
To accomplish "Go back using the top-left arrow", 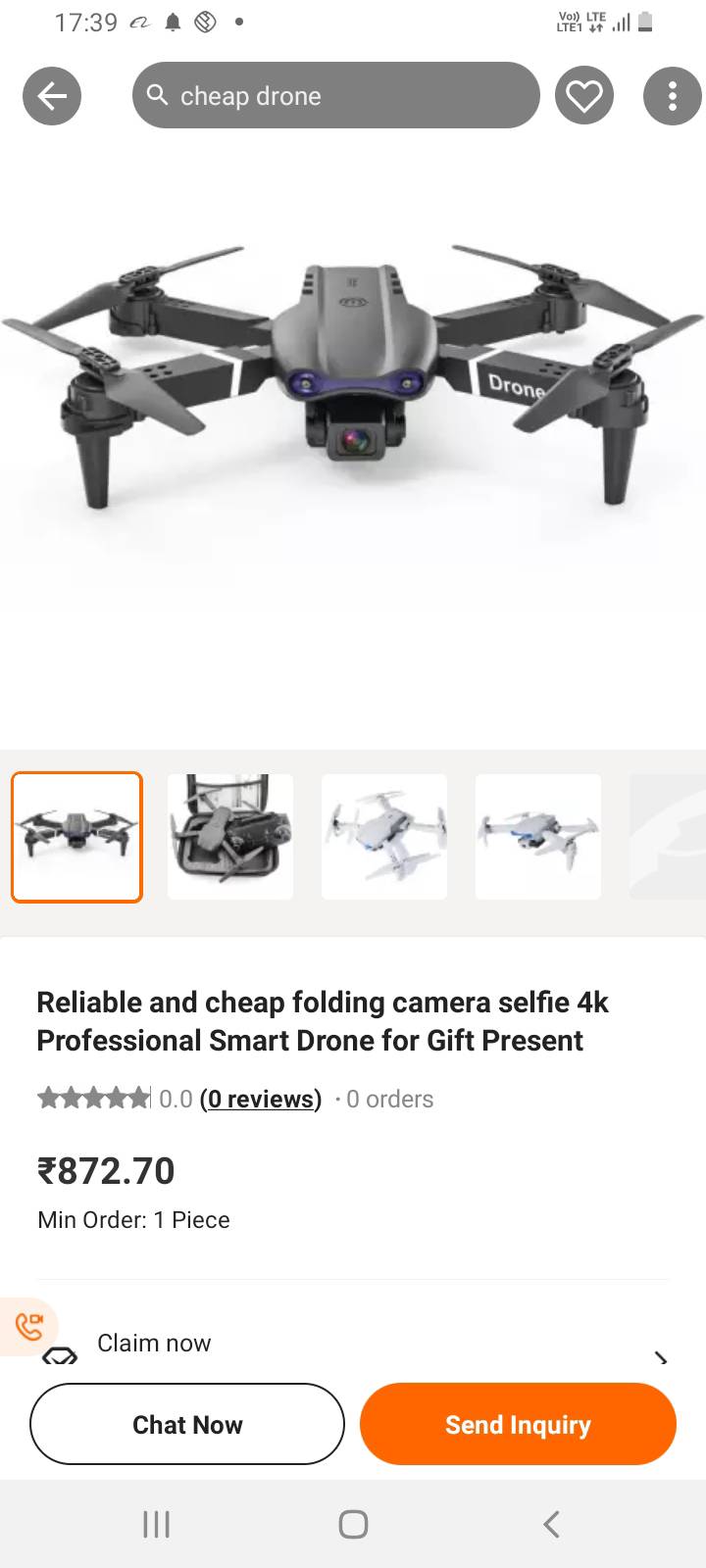I will (52, 96).
